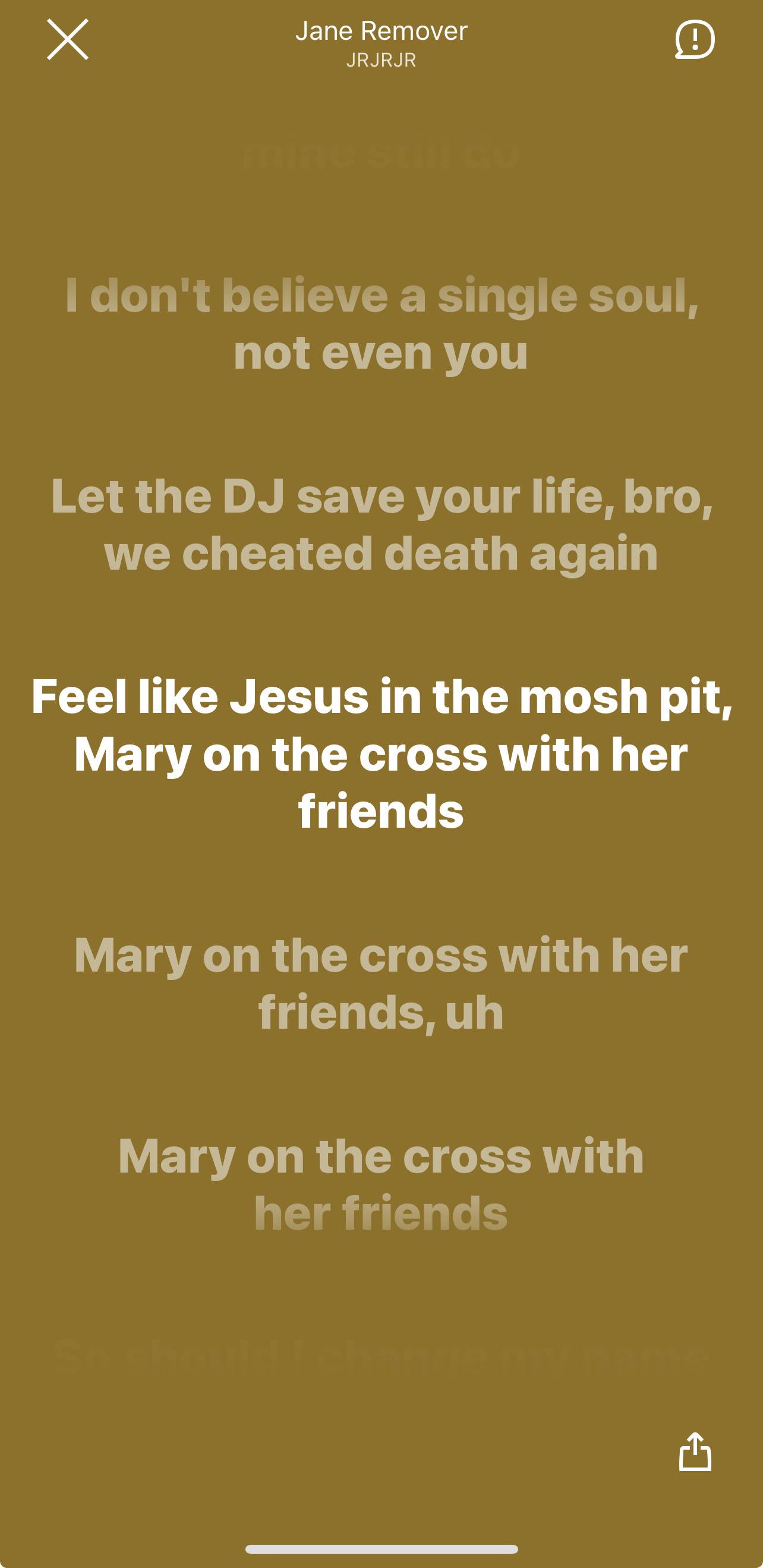Jump to lyric 'Mary on the cross with her friends, uh'
This screenshot has width=763, height=1568.
381,983
